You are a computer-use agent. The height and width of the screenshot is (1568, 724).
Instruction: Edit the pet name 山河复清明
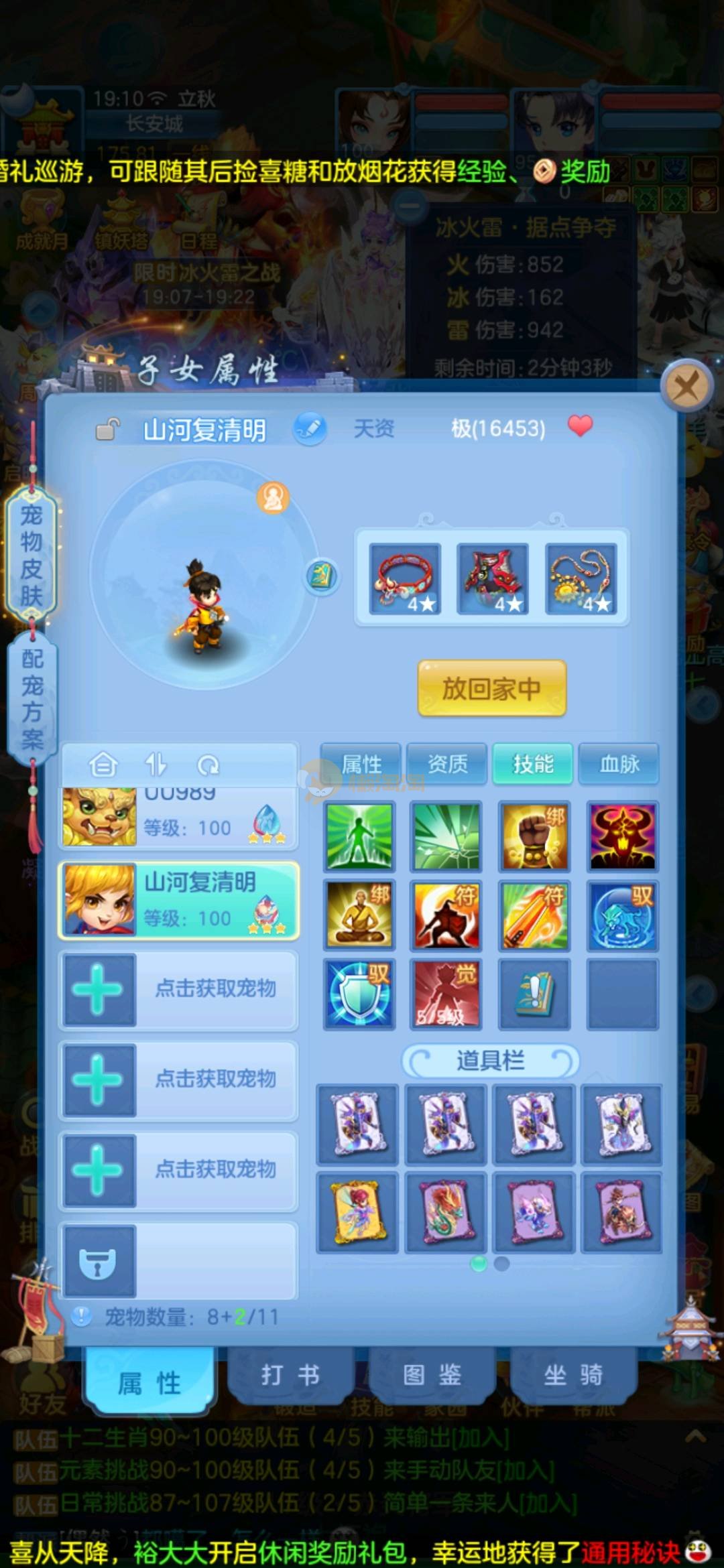310,429
